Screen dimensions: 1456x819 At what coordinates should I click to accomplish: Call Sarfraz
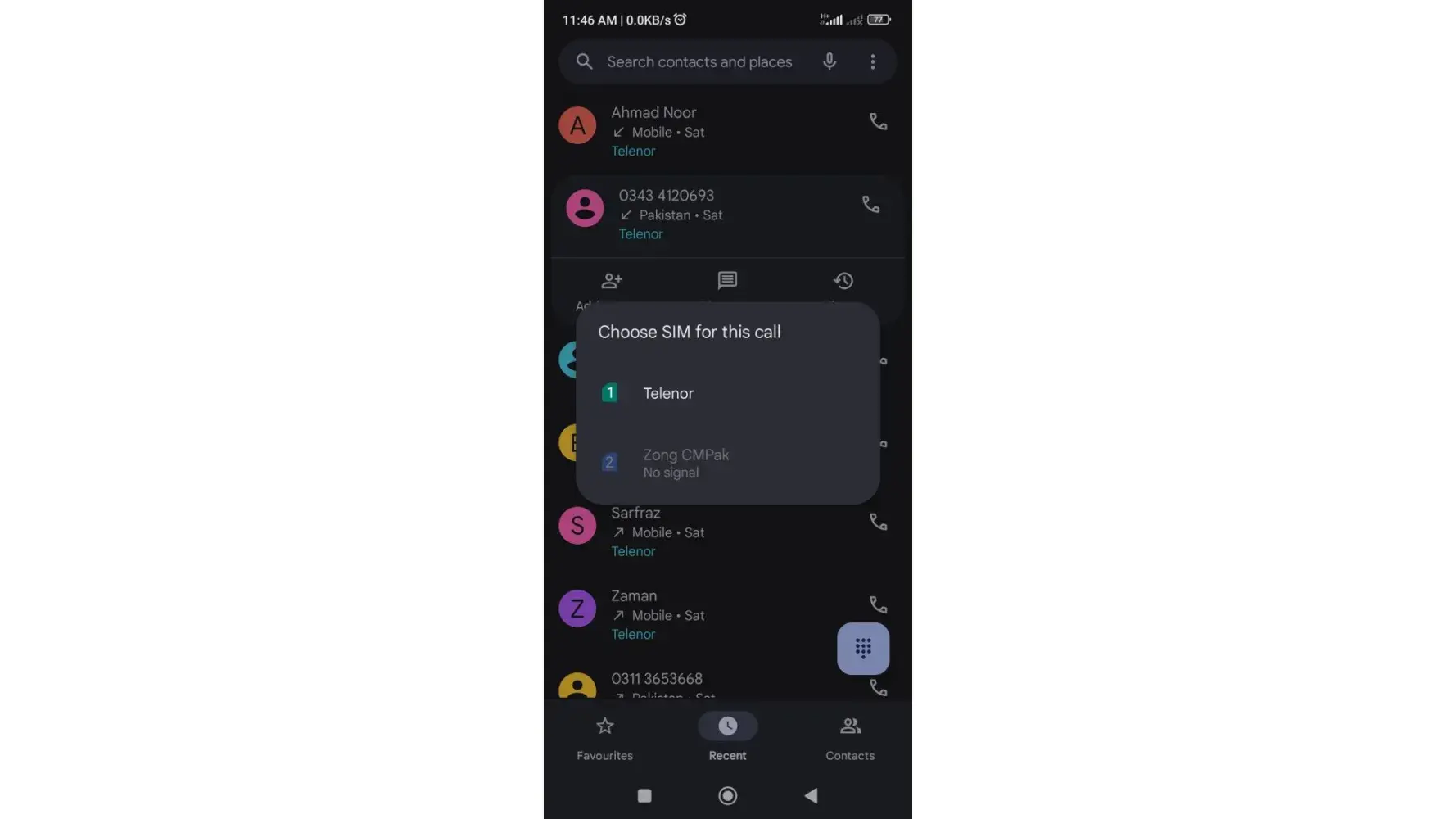[x=878, y=522]
